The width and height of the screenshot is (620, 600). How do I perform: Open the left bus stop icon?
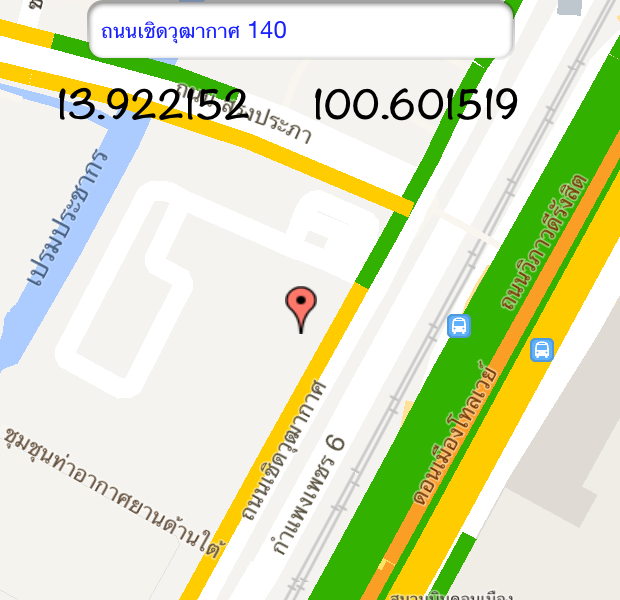[459, 325]
